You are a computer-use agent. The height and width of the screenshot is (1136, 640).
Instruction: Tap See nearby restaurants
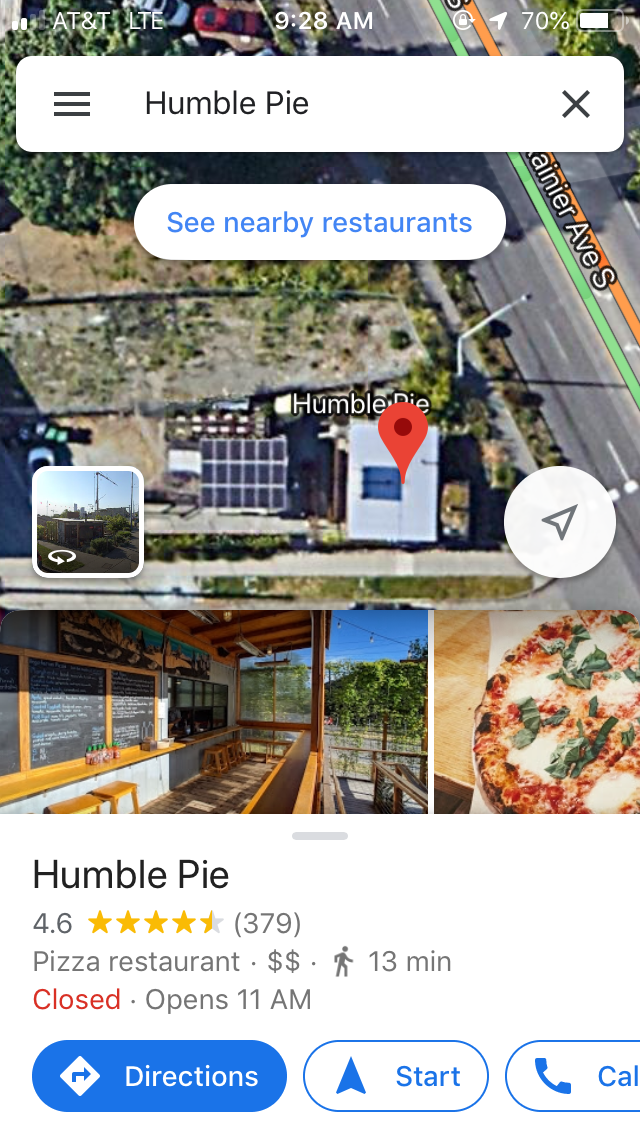tap(319, 222)
